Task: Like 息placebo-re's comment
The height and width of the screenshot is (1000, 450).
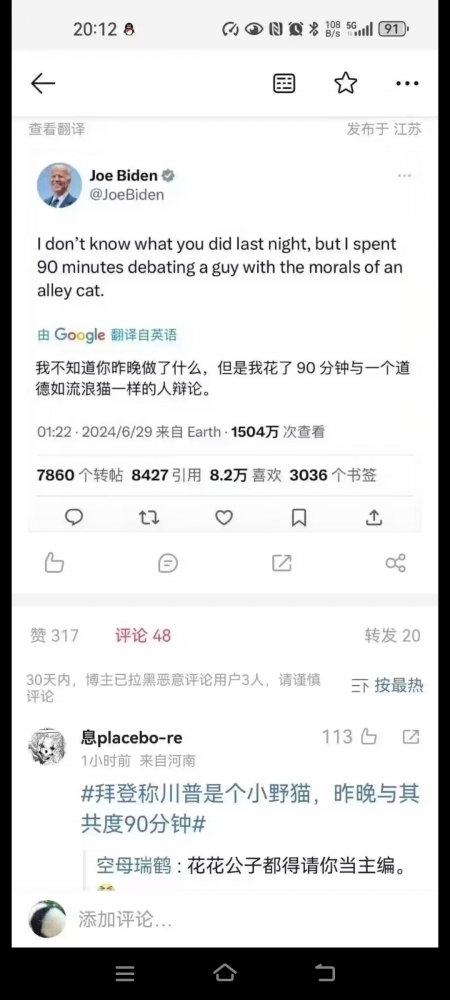Action: 349,737
